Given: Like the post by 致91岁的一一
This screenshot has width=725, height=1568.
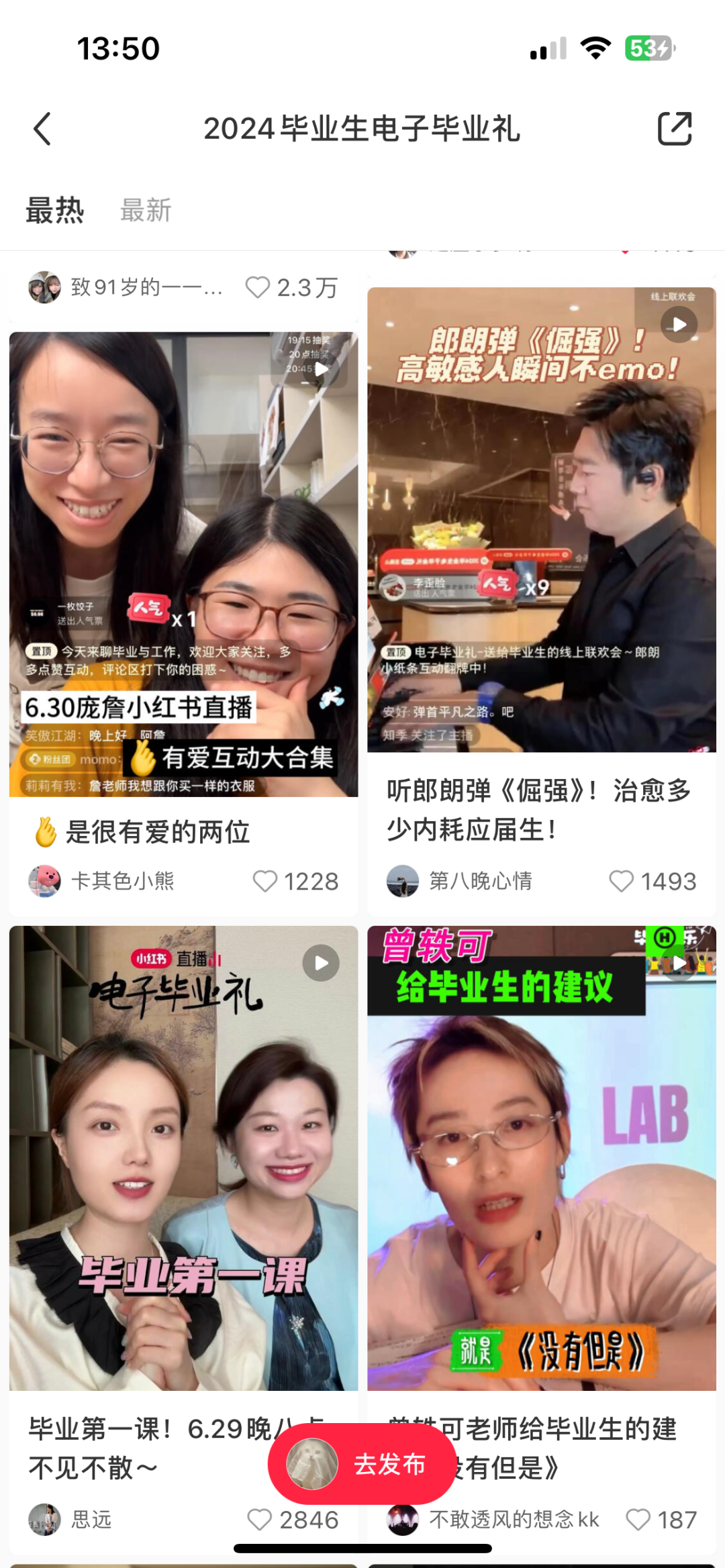Looking at the screenshot, I should pos(258,287).
